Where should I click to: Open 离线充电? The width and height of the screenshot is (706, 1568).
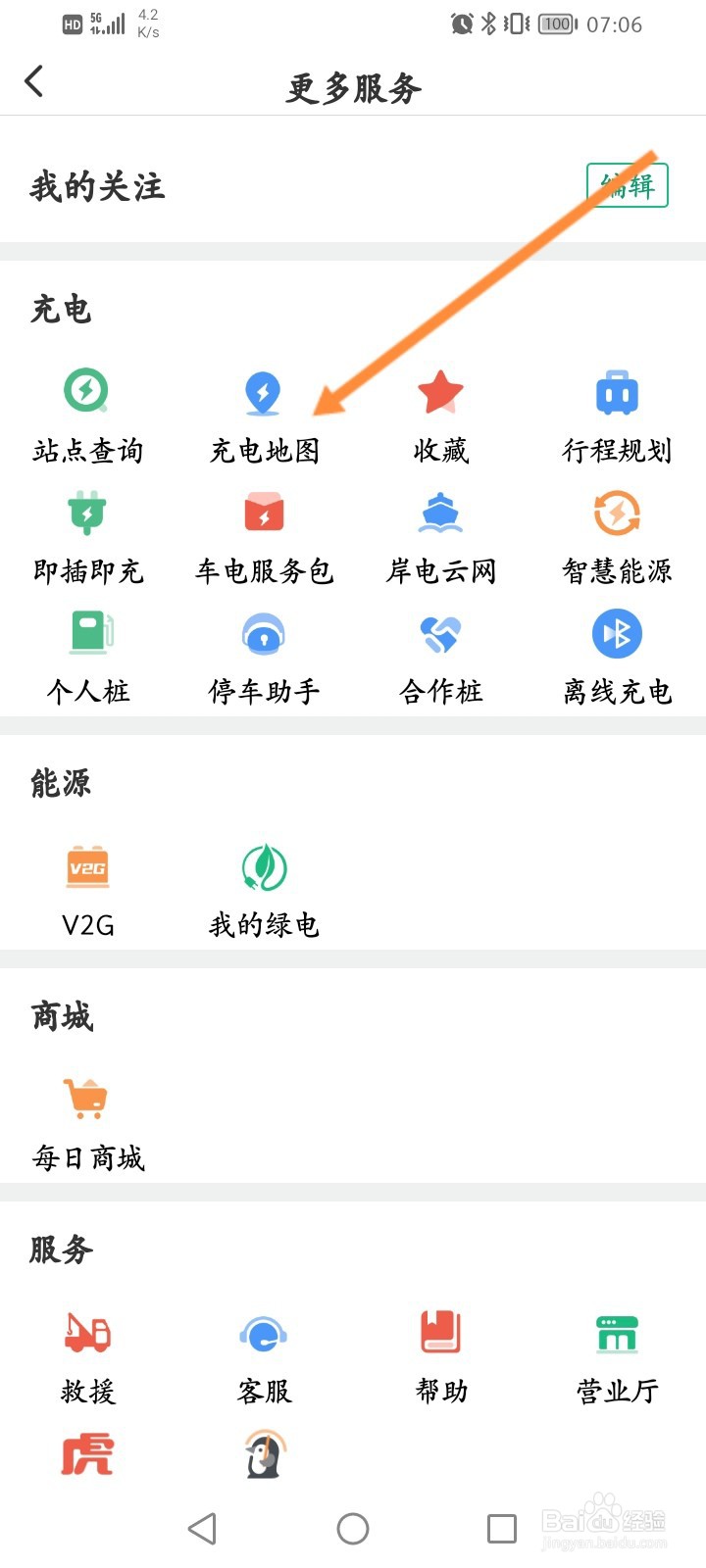pyautogui.click(x=617, y=655)
